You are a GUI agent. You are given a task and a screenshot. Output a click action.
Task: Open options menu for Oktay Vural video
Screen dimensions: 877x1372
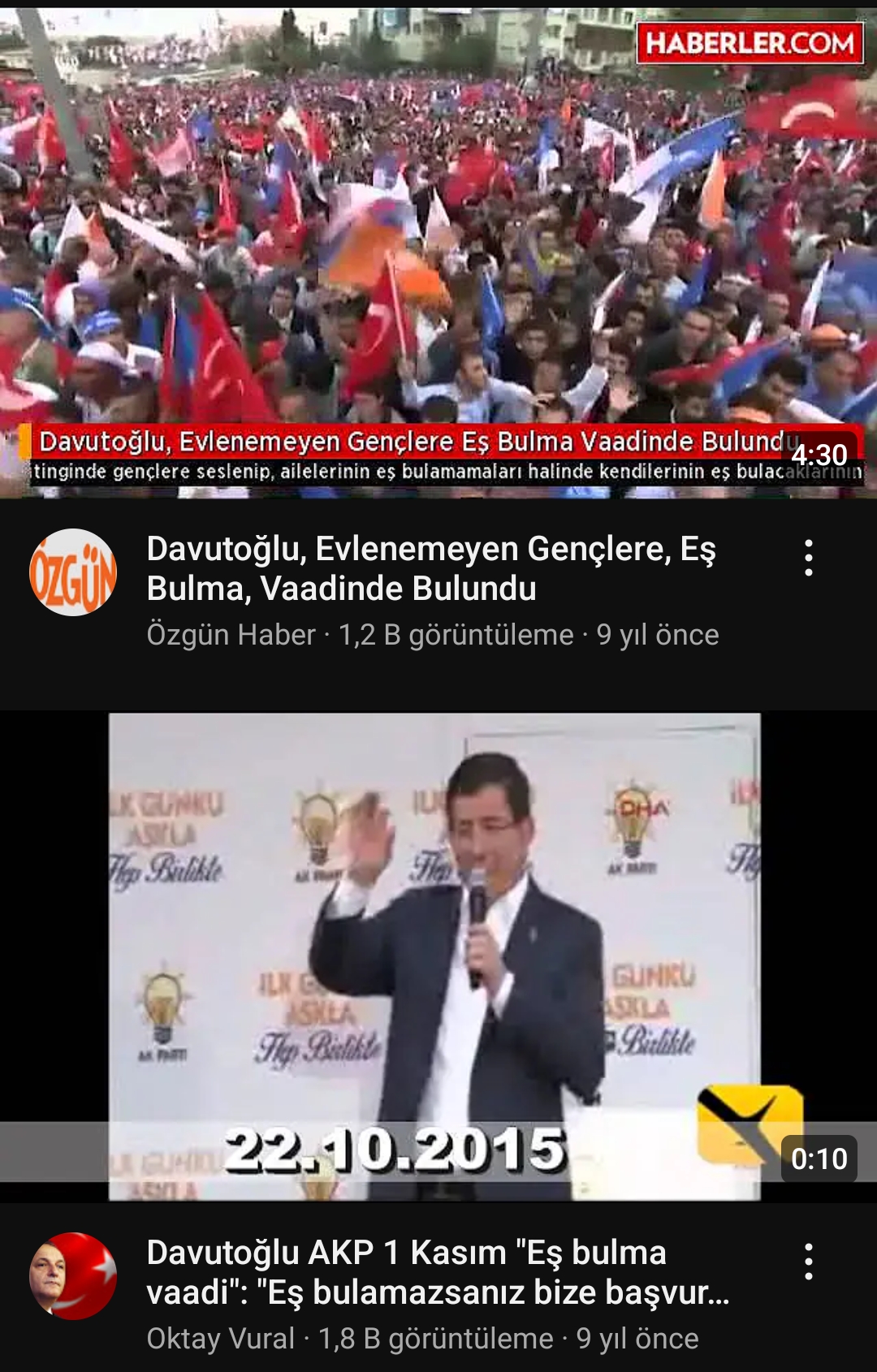point(808,1262)
